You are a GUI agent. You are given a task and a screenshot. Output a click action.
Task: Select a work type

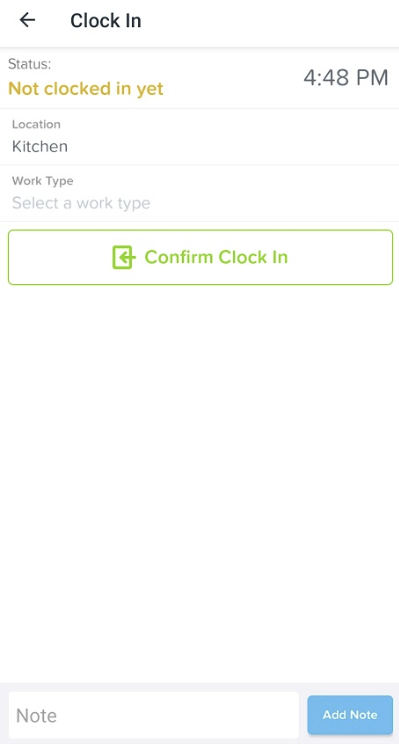(199, 193)
